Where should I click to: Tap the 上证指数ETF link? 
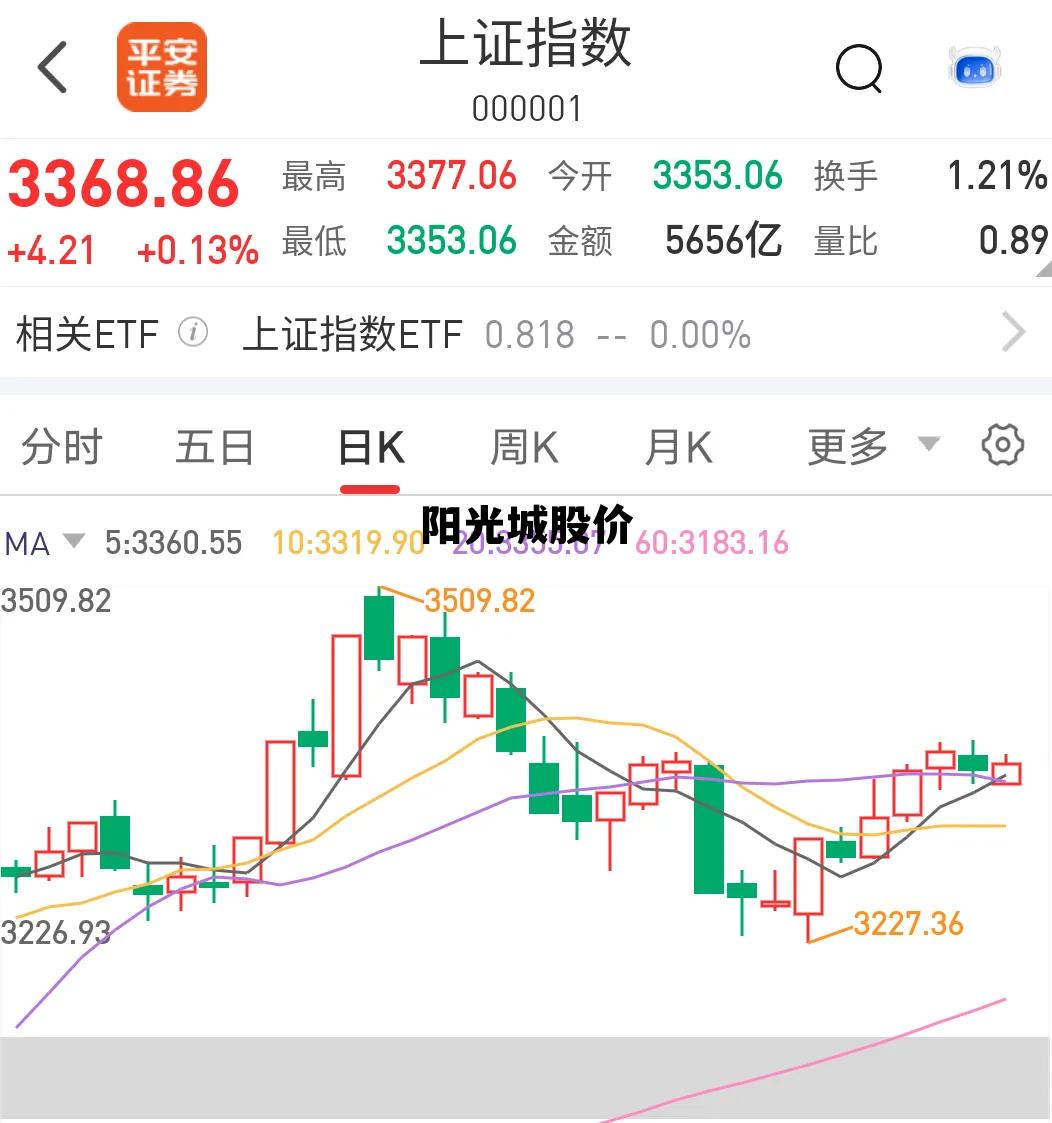click(352, 333)
